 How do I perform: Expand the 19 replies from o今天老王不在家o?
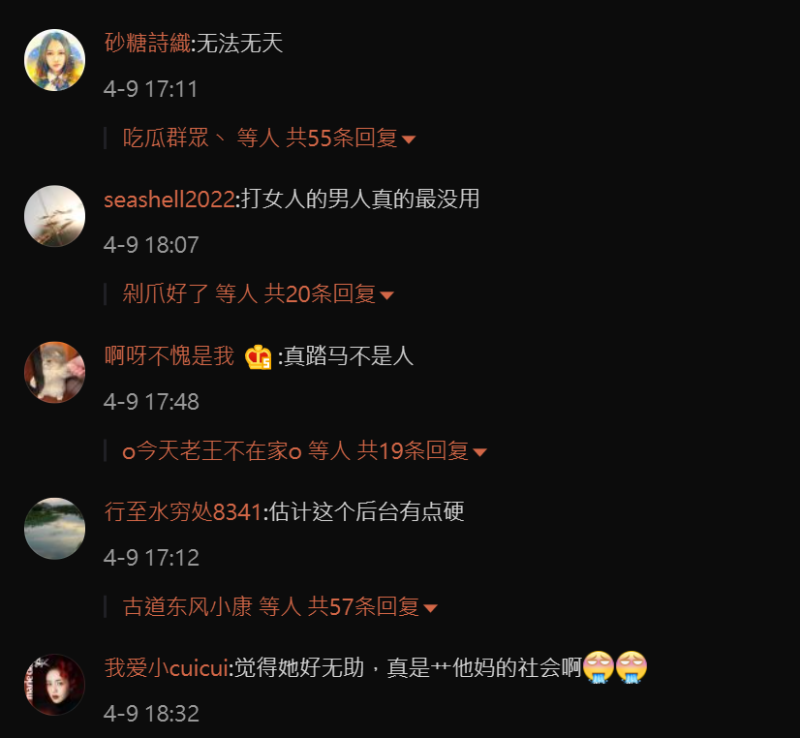pyautogui.click(x=422, y=451)
